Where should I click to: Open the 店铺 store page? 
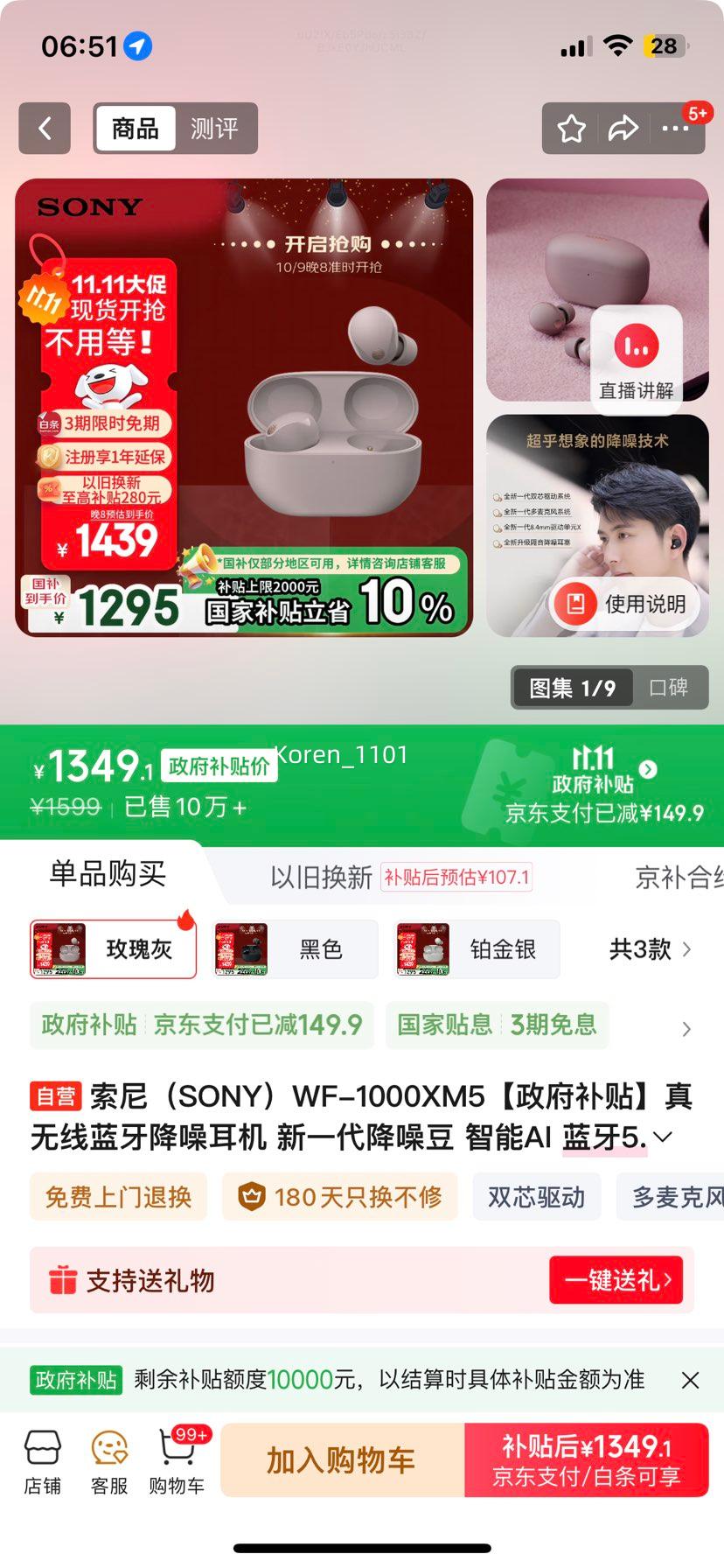[43, 1463]
